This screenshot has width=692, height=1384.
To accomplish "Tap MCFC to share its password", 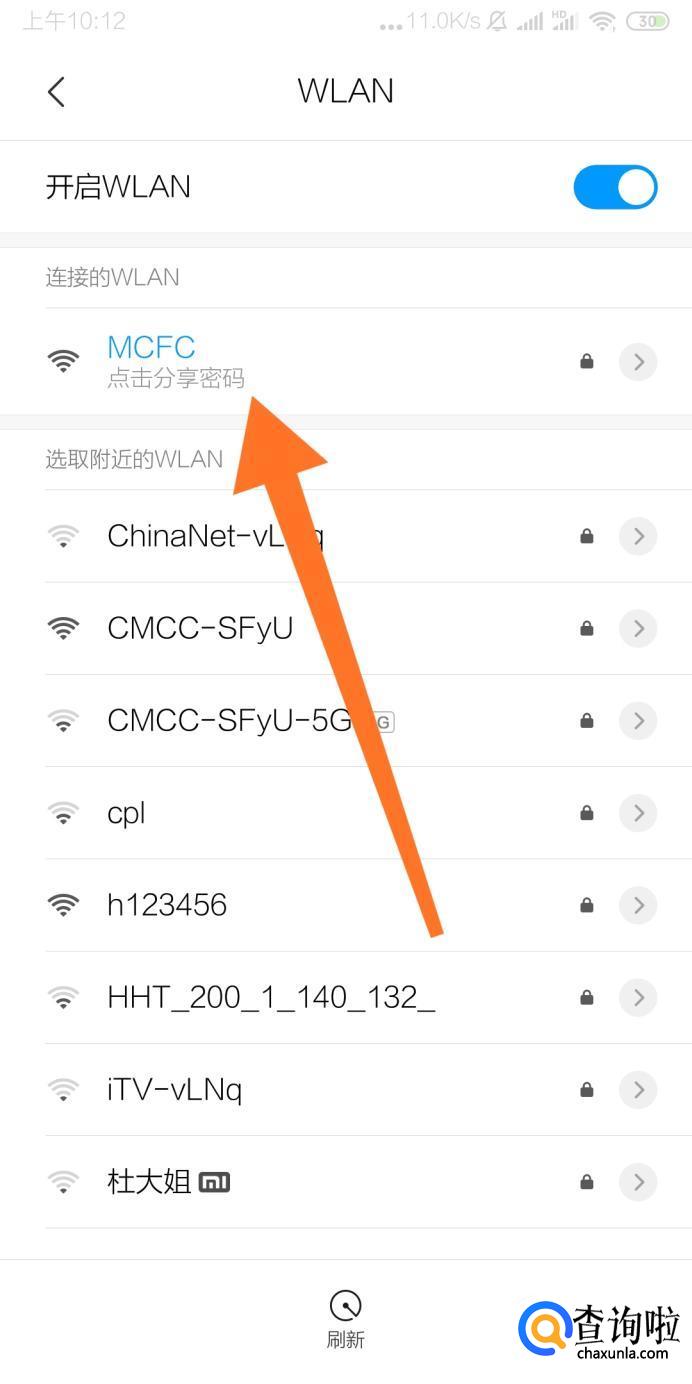I will [175, 360].
